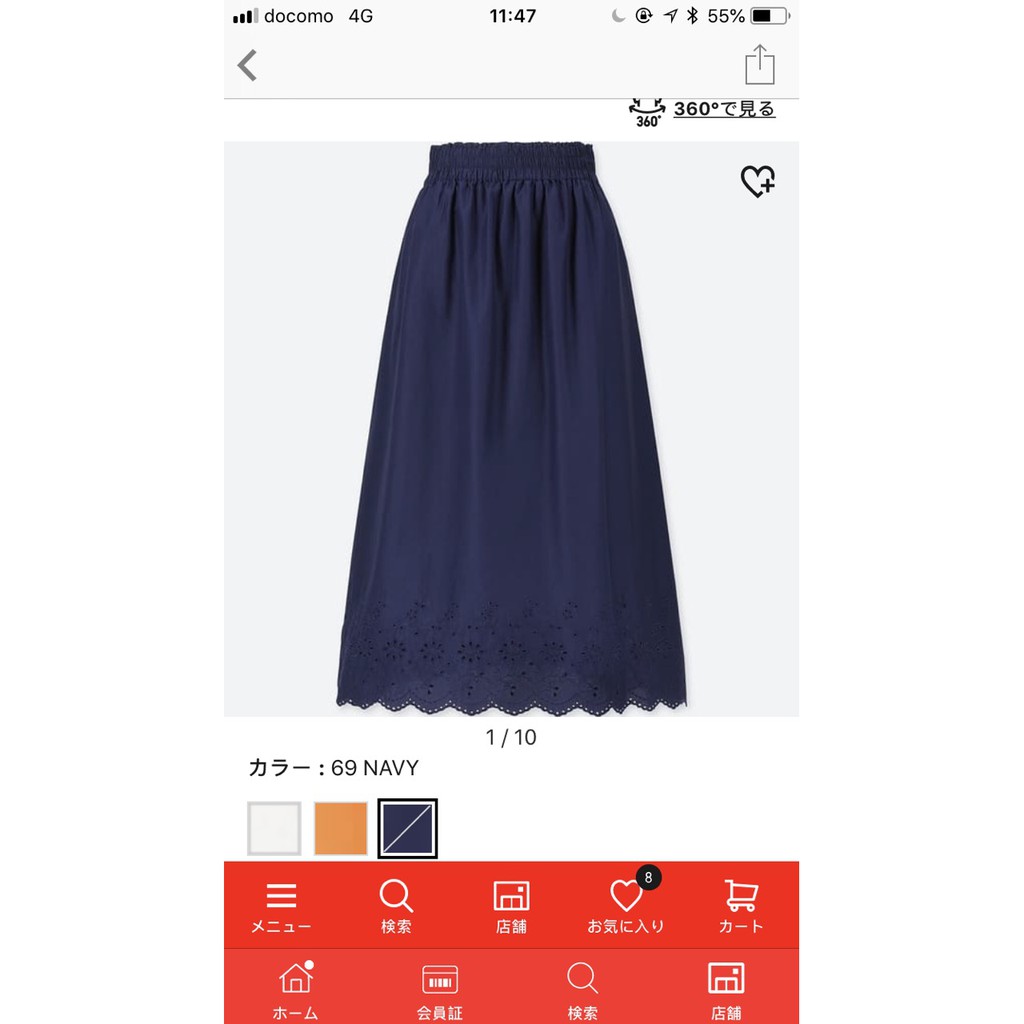Viewport: 1024px width, 1024px height.
Task: Select the 69 NAVY color swatch
Action: (407, 828)
